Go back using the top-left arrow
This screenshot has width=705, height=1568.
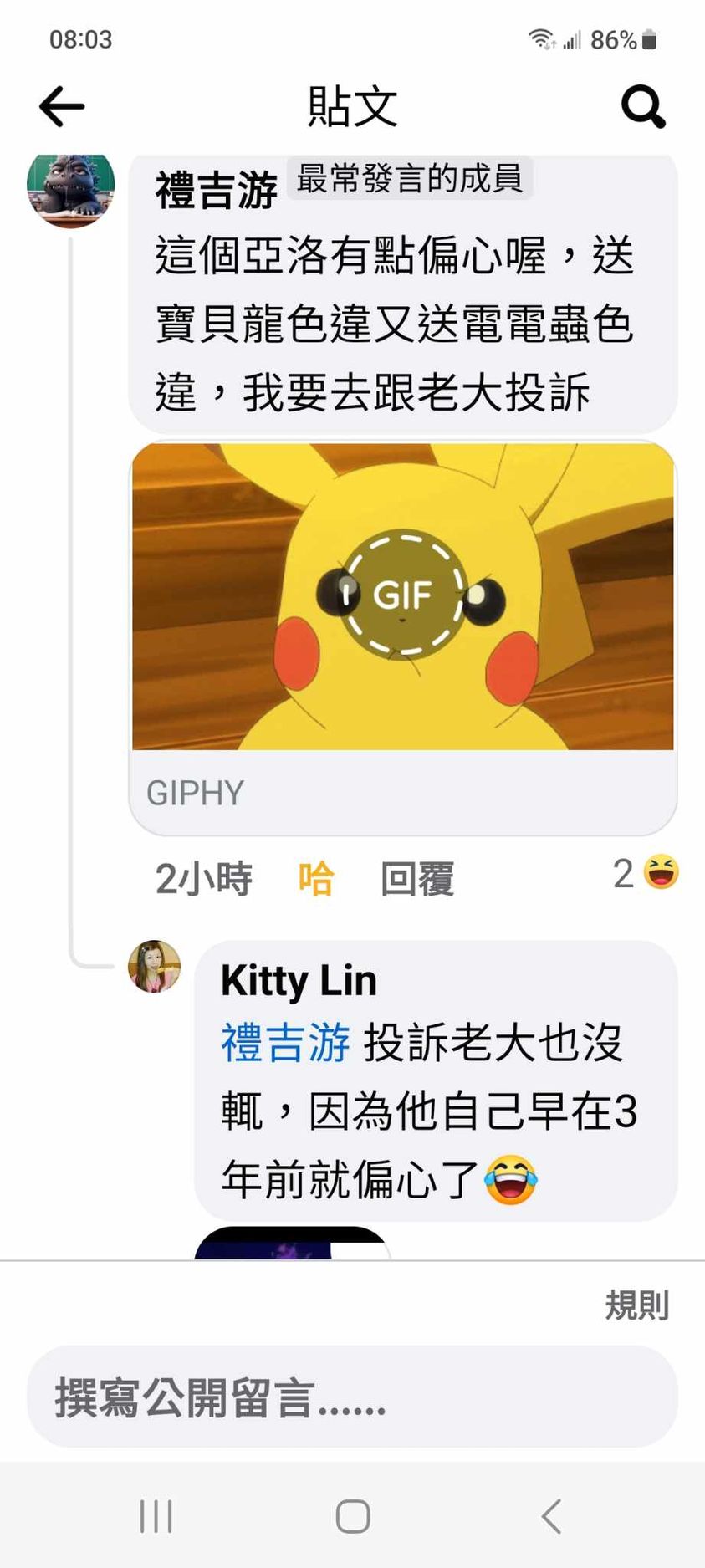(x=62, y=107)
